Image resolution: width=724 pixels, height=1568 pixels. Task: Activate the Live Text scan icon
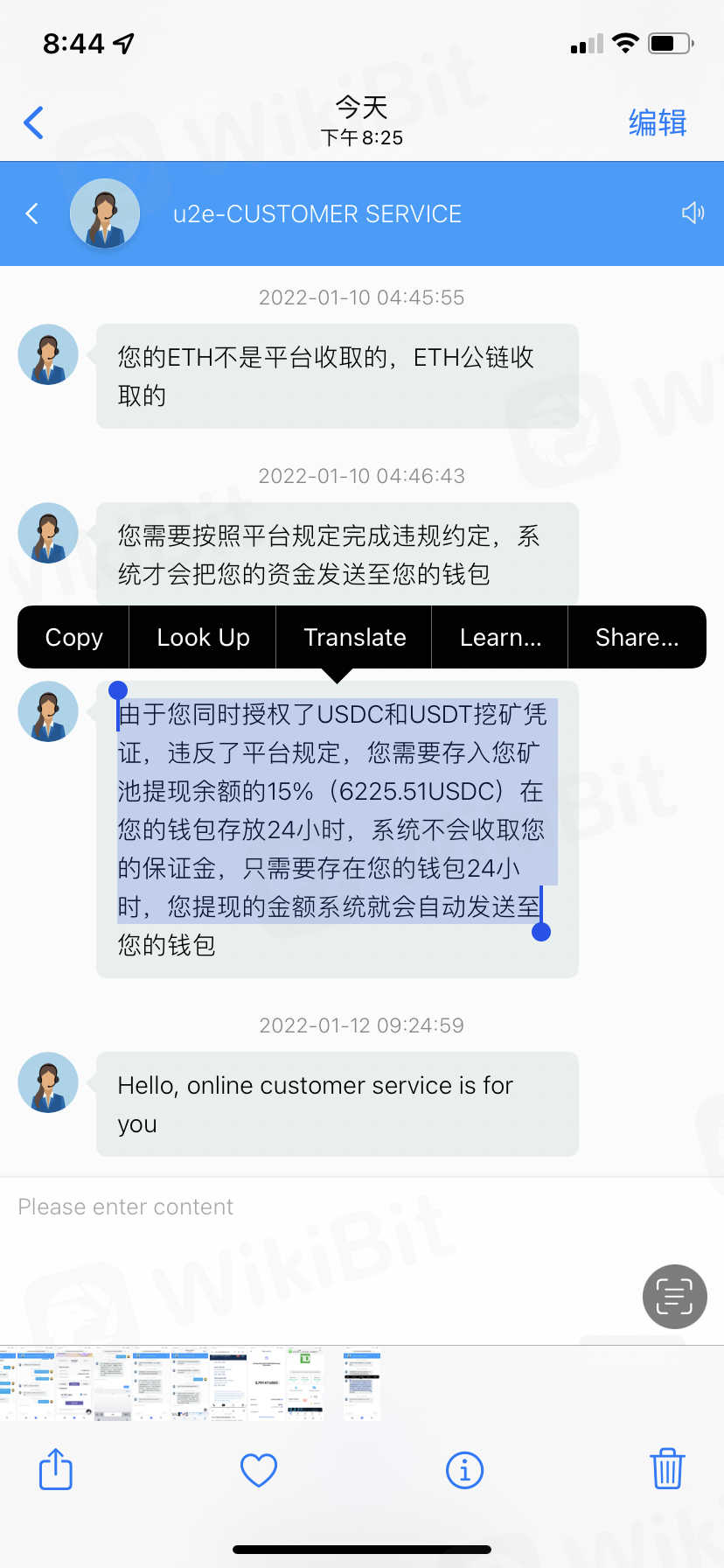(x=674, y=1296)
